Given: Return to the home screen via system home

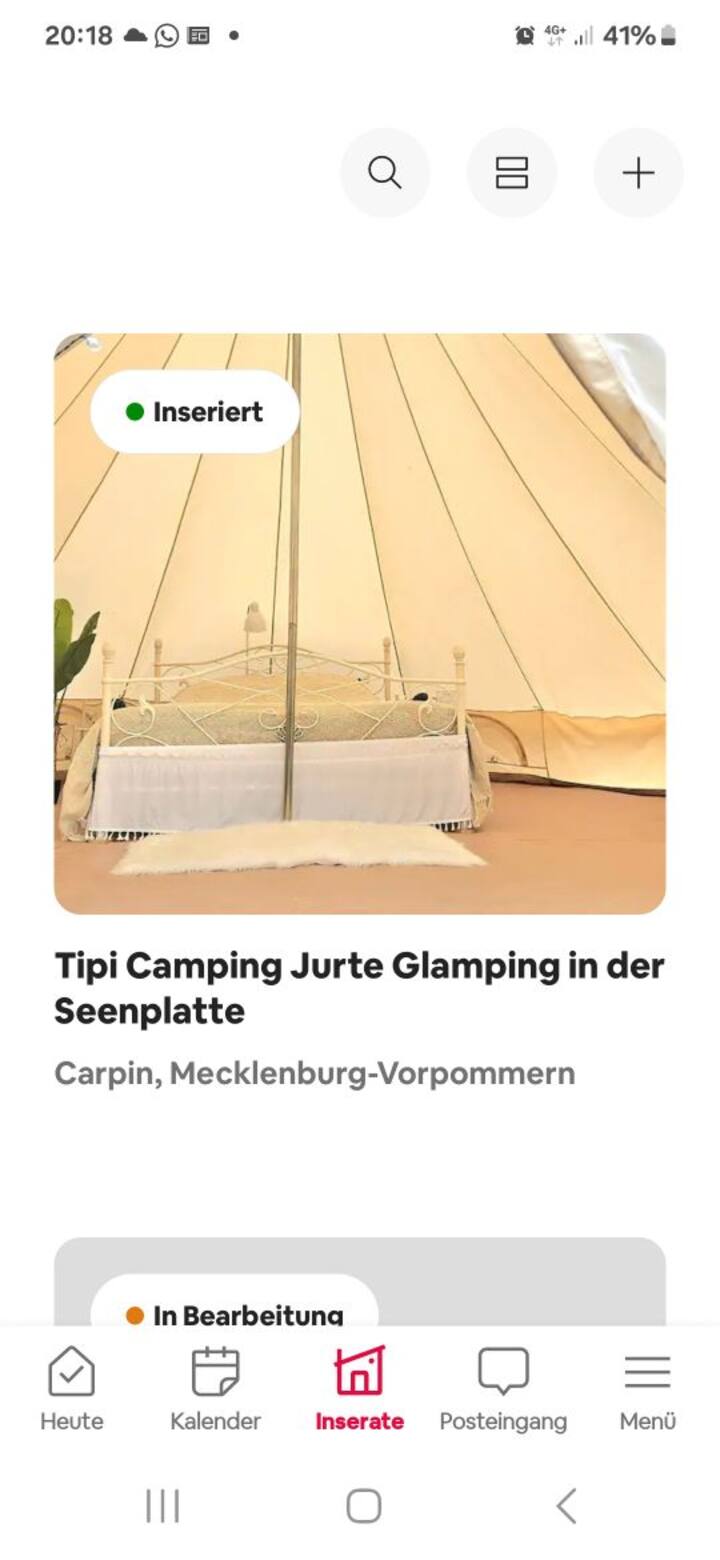Looking at the screenshot, I should pyautogui.click(x=363, y=1506).
